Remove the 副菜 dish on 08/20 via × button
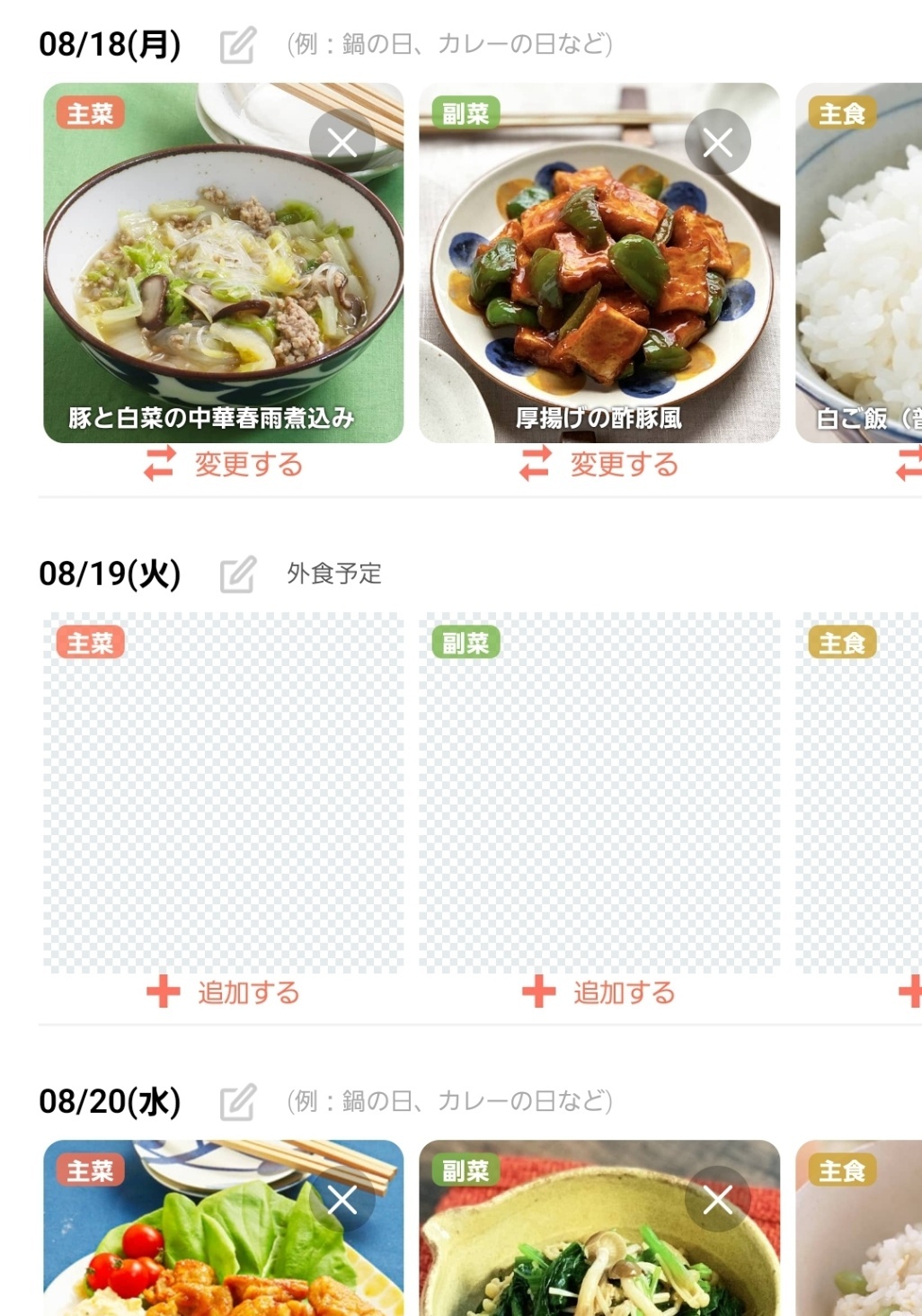The height and width of the screenshot is (1316, 922). coord(719,1197)
